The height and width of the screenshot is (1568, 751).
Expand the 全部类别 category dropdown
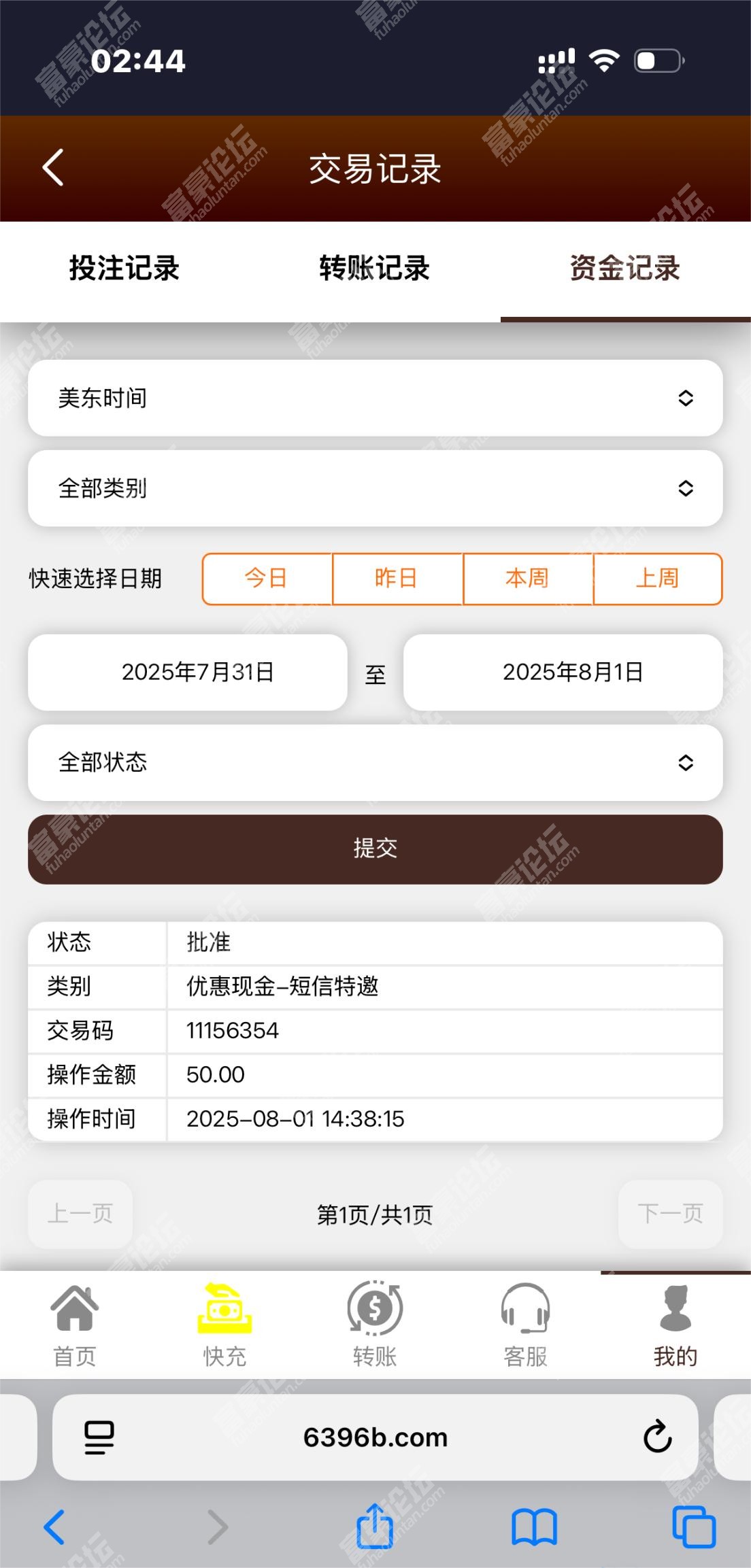(x=375, y=488)
